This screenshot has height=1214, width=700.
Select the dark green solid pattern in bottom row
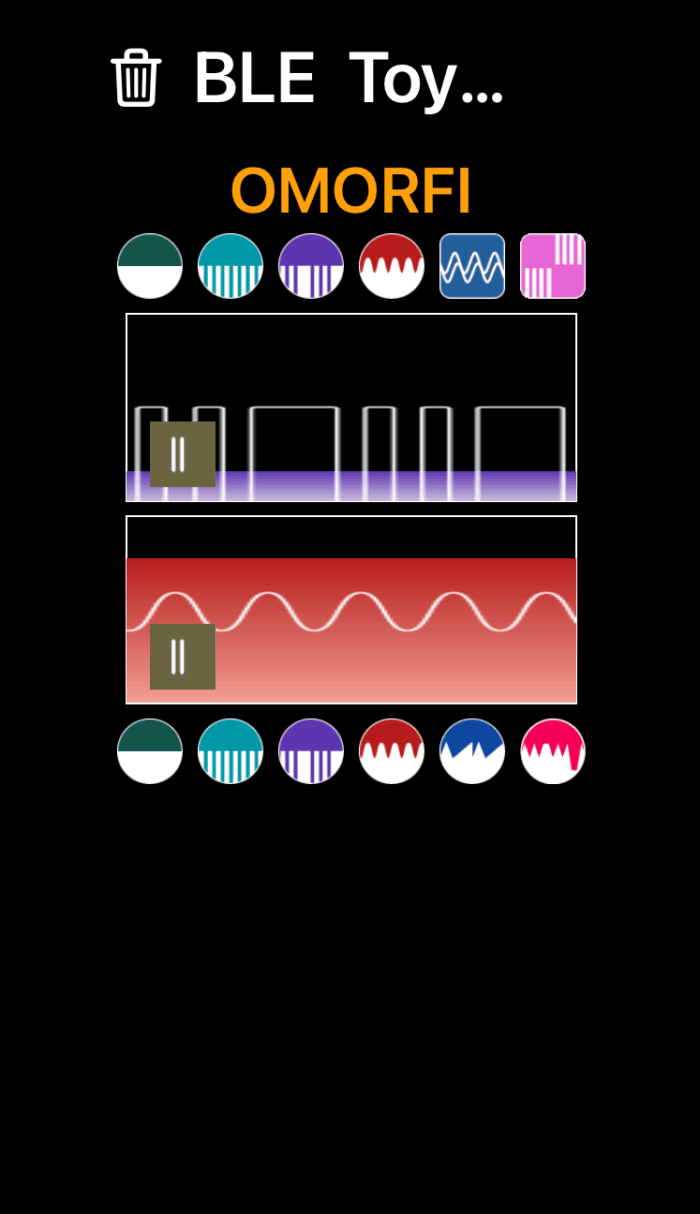click(150, 751)
